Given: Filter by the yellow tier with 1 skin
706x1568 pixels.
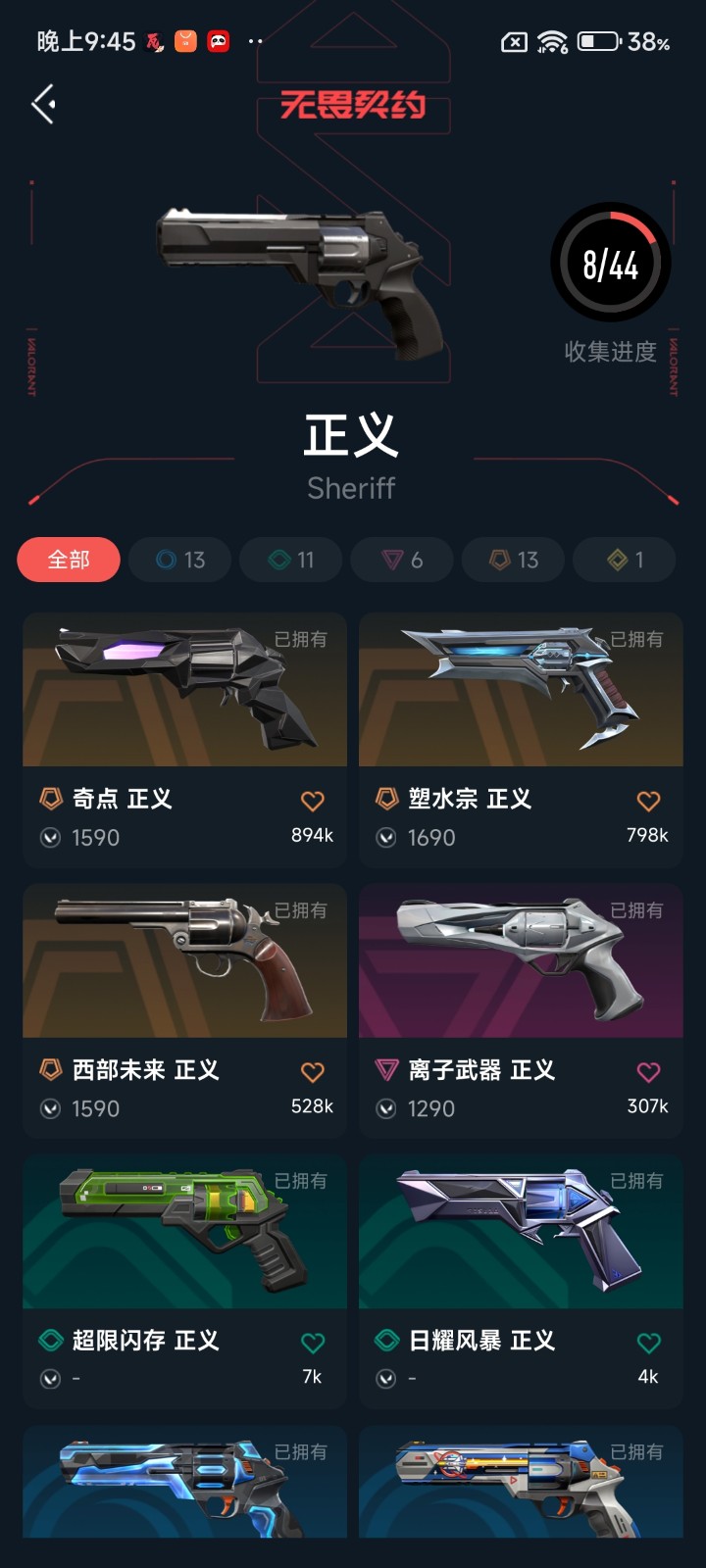Looking at the screenshot, I should 625,560.
